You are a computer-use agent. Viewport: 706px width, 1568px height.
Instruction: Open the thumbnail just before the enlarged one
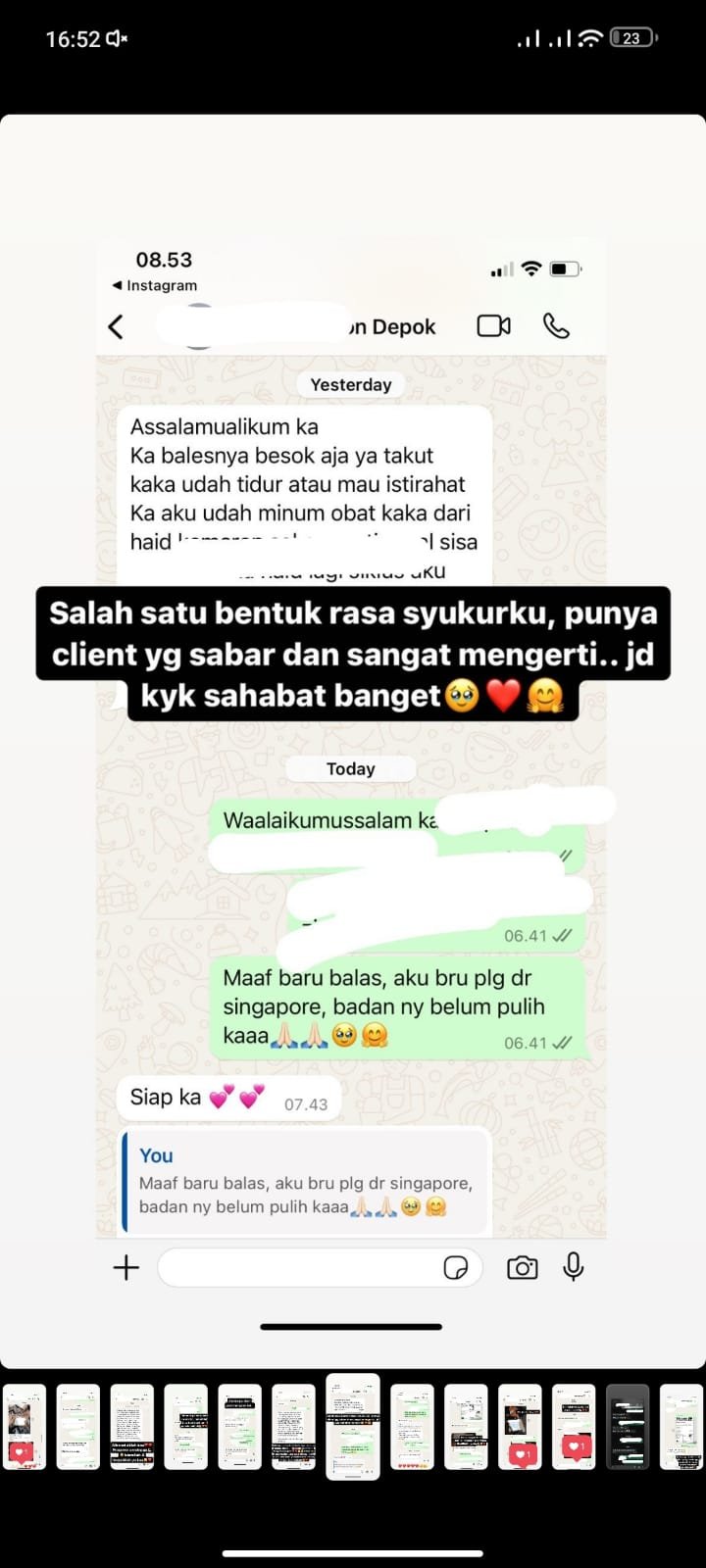[x=293, y=1426]
